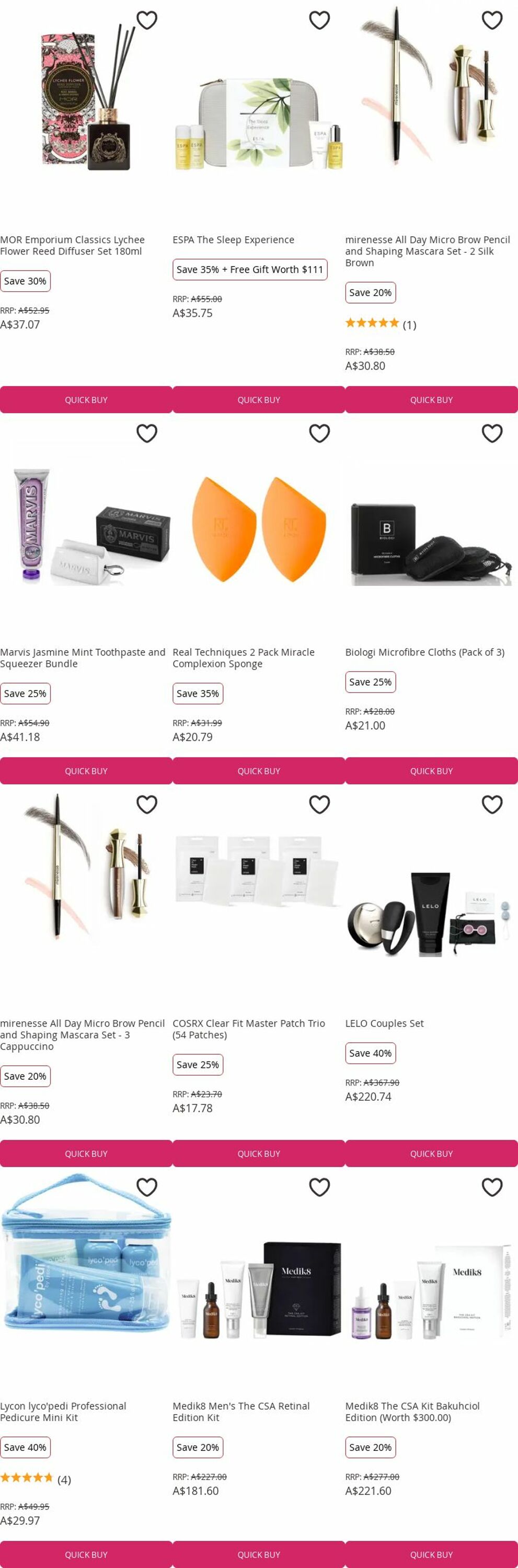Open COSRX Clear Fit Master Patch Trio

pyautogui.click(x=248, y=1029)
